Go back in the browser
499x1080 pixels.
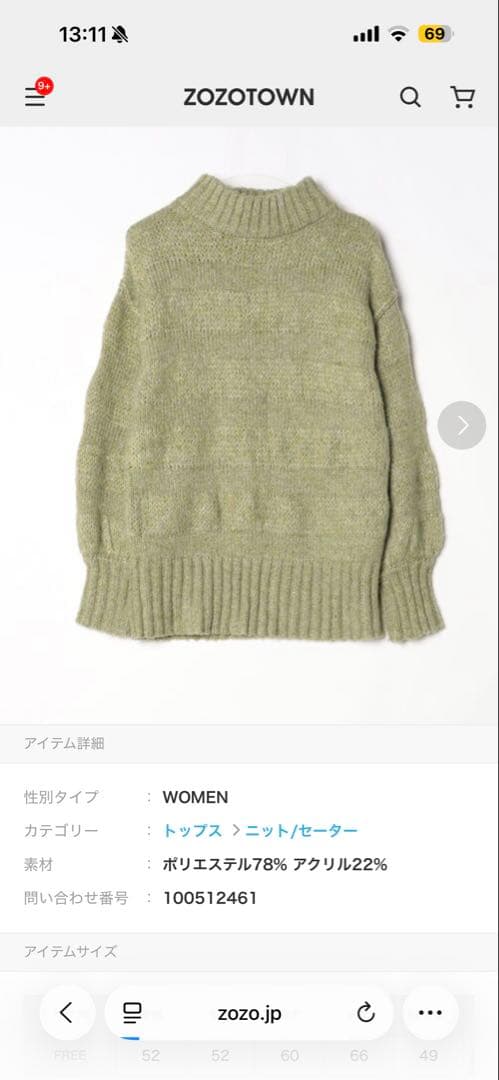(x=67, y=1012)
